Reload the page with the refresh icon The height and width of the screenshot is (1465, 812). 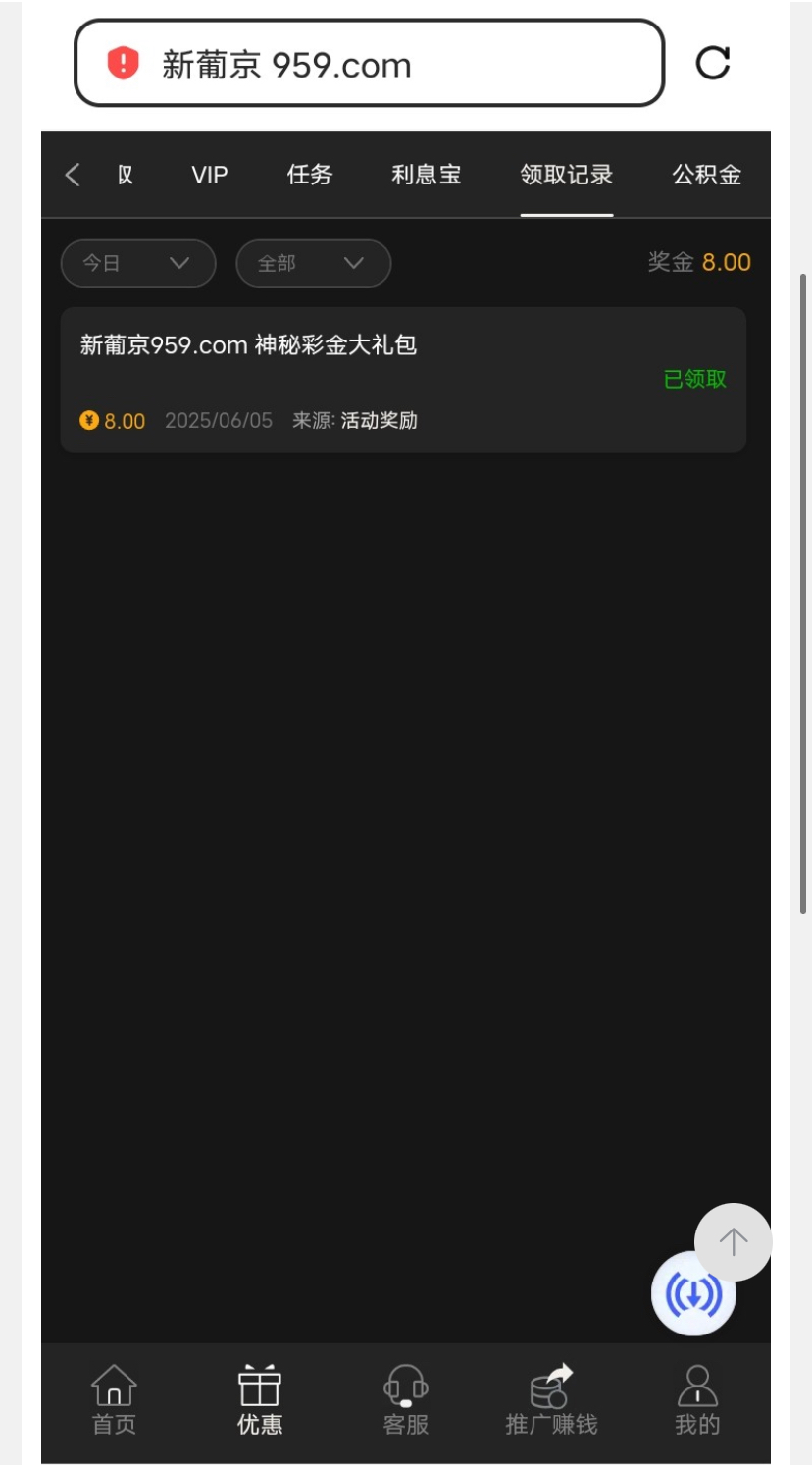[x=713, y=63]
